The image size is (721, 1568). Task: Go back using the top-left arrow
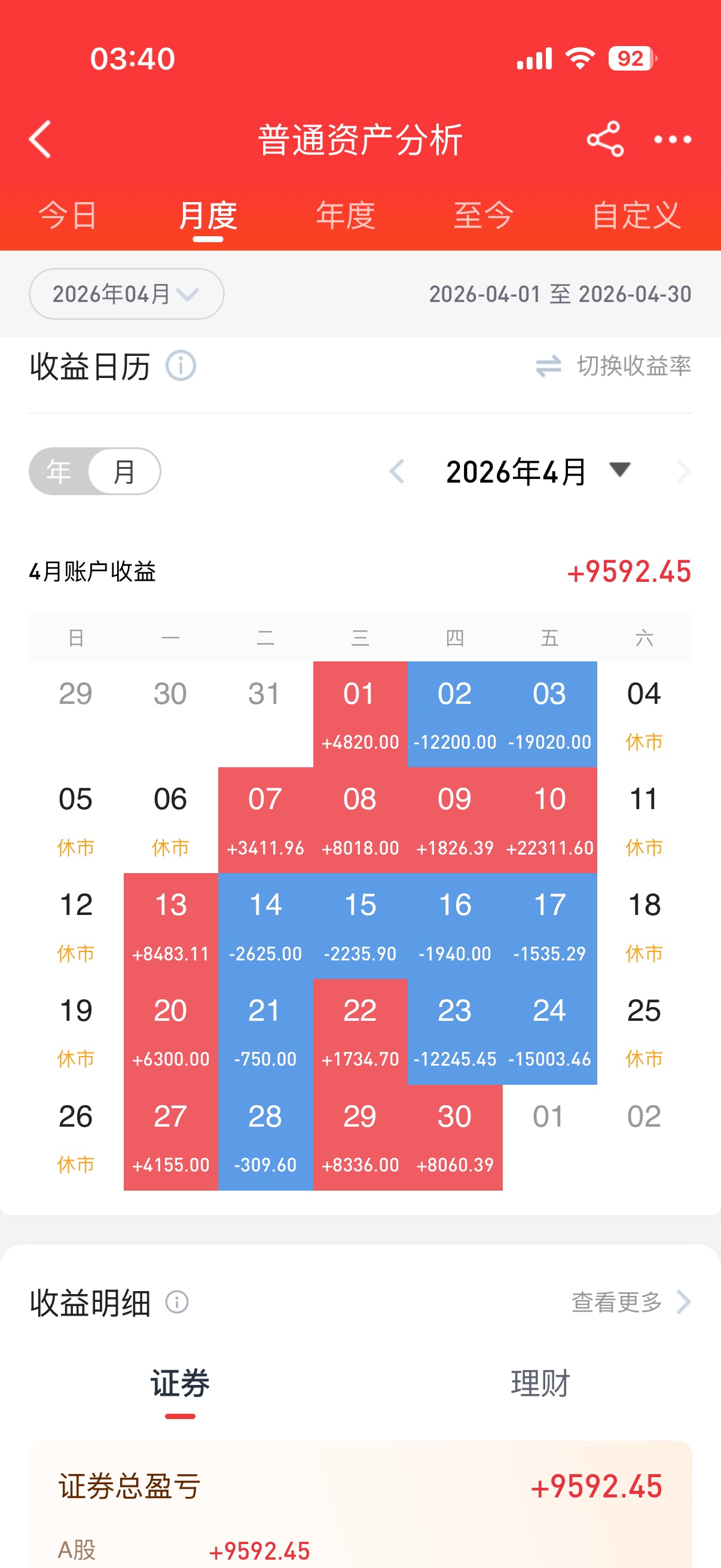(x=40, y=139)
